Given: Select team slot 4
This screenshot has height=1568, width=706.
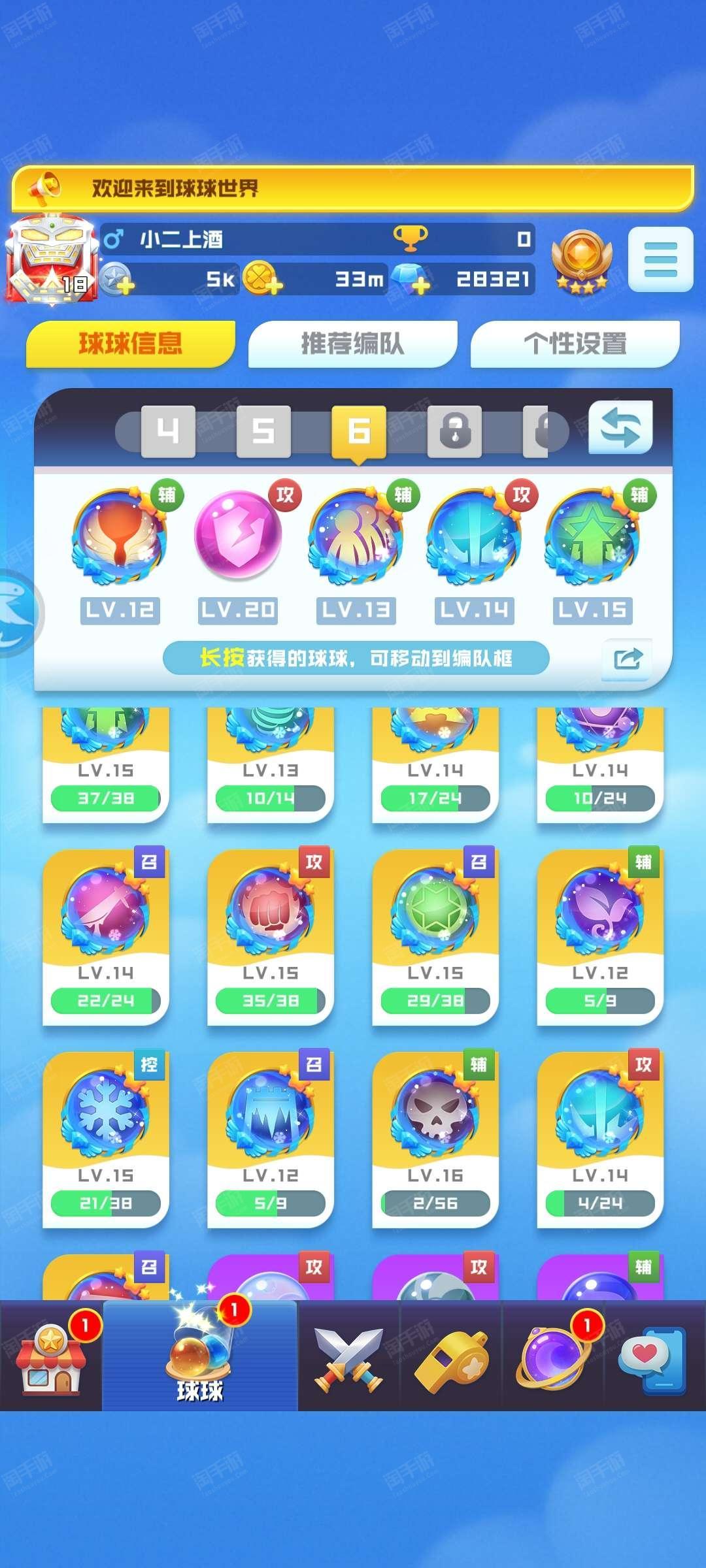Looking at the screenshot, I should (168, 431).
